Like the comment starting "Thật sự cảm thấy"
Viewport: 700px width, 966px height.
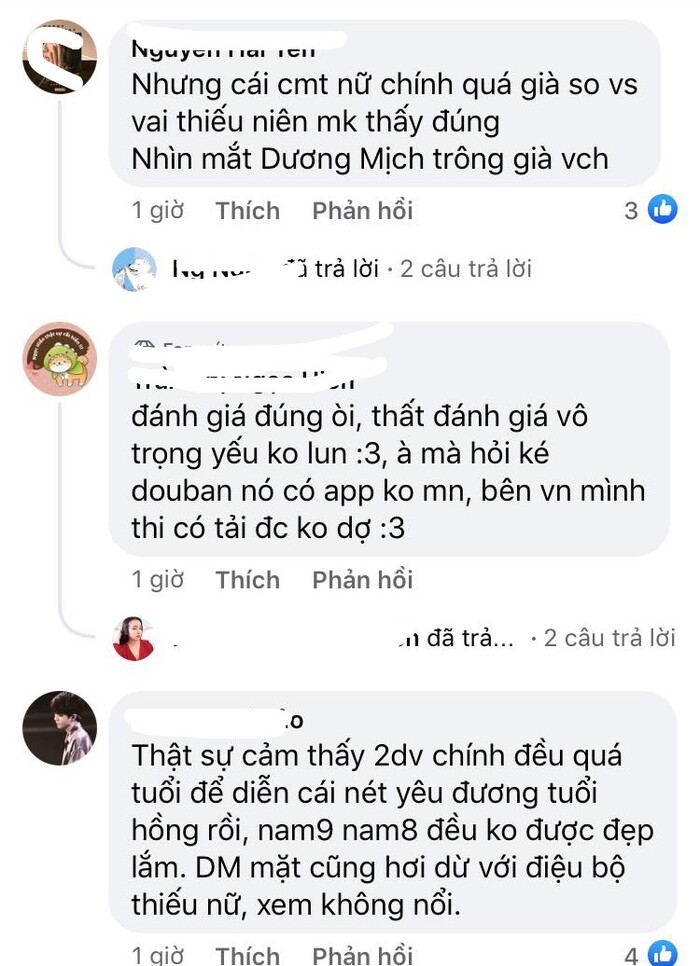(247, 953)
